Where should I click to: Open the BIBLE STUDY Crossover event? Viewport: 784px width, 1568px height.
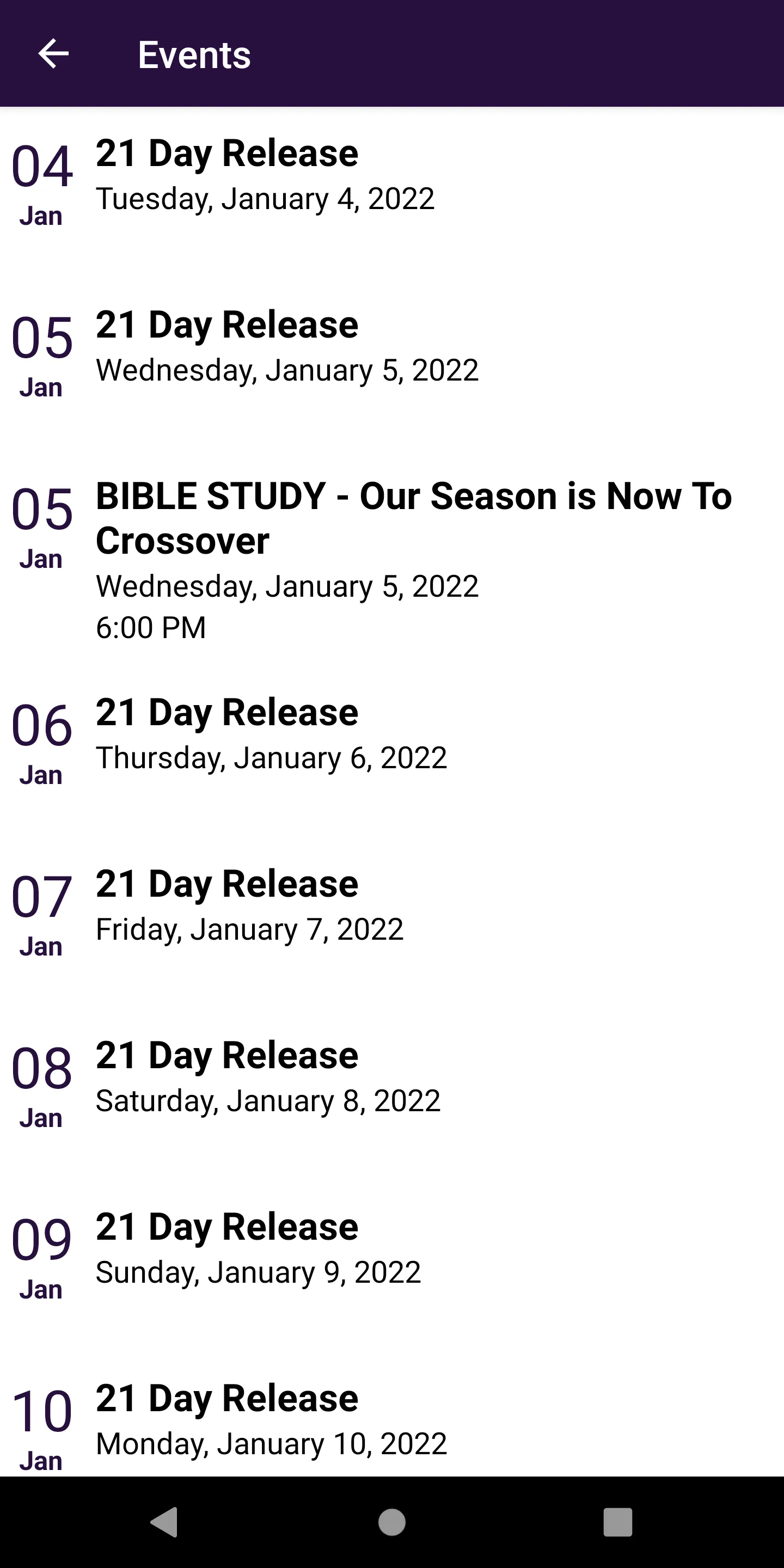[392, 558]
